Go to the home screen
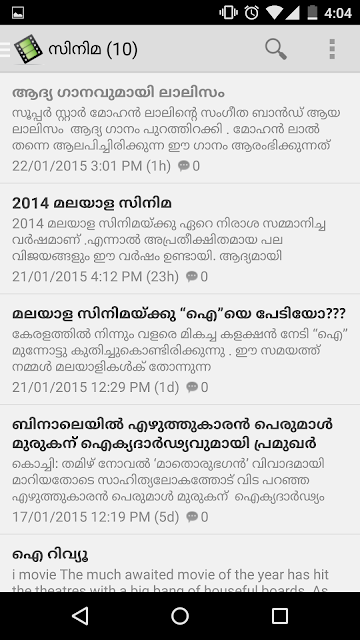 [x=180, y=616]
